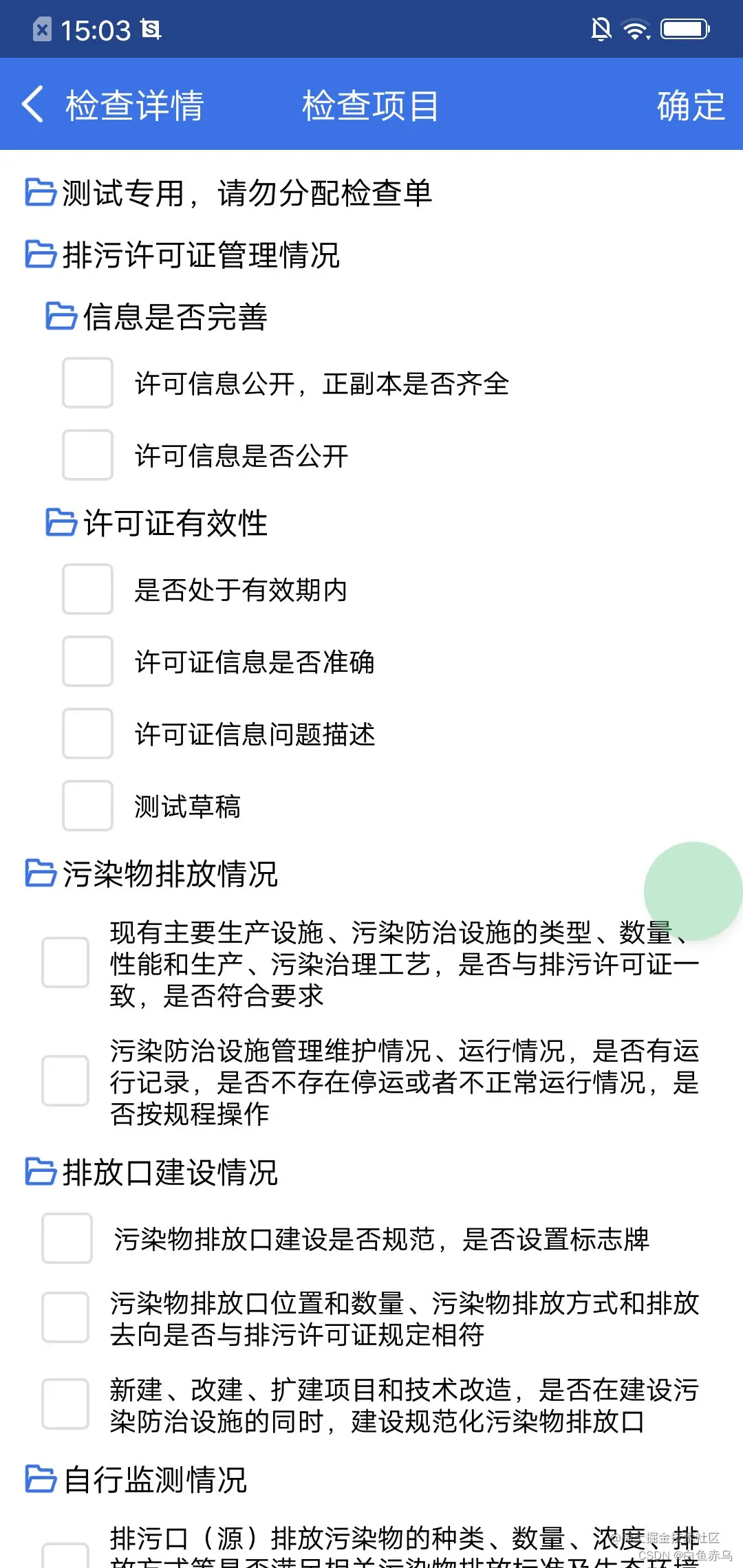Select 许可证信息问题描述 item

click(87, 734)
